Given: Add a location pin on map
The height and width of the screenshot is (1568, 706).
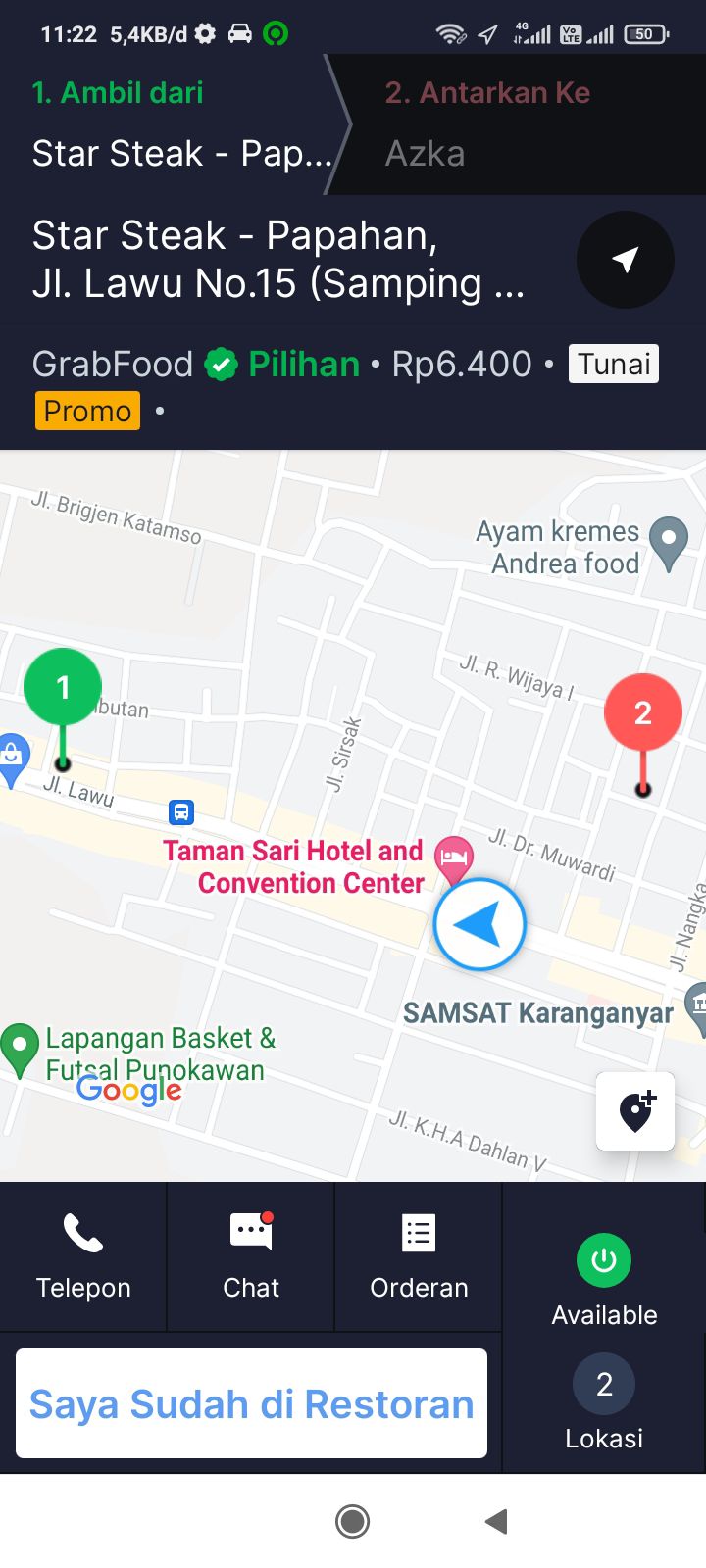Looking at the screenshot, I should (635, 1111).
